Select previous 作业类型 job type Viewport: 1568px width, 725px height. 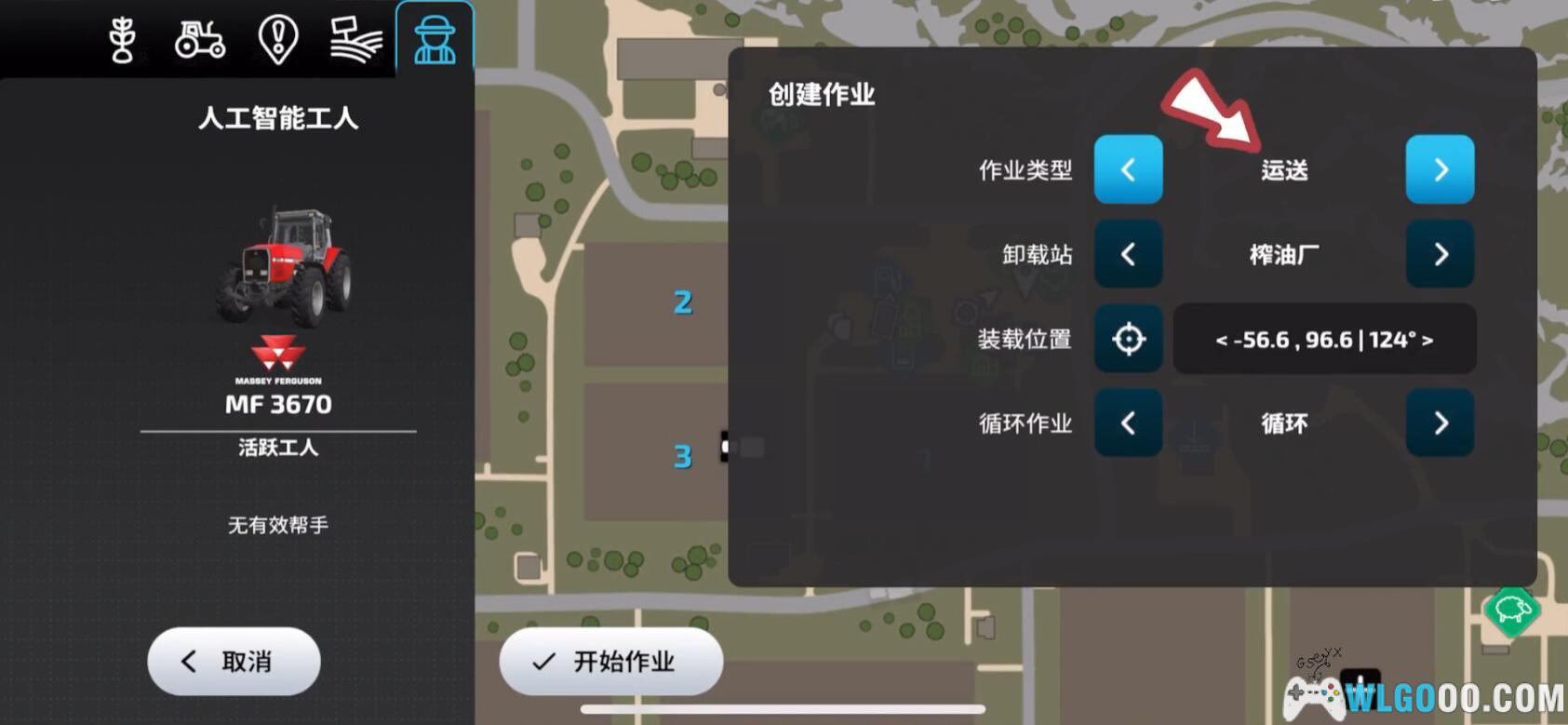(1128, 169)
